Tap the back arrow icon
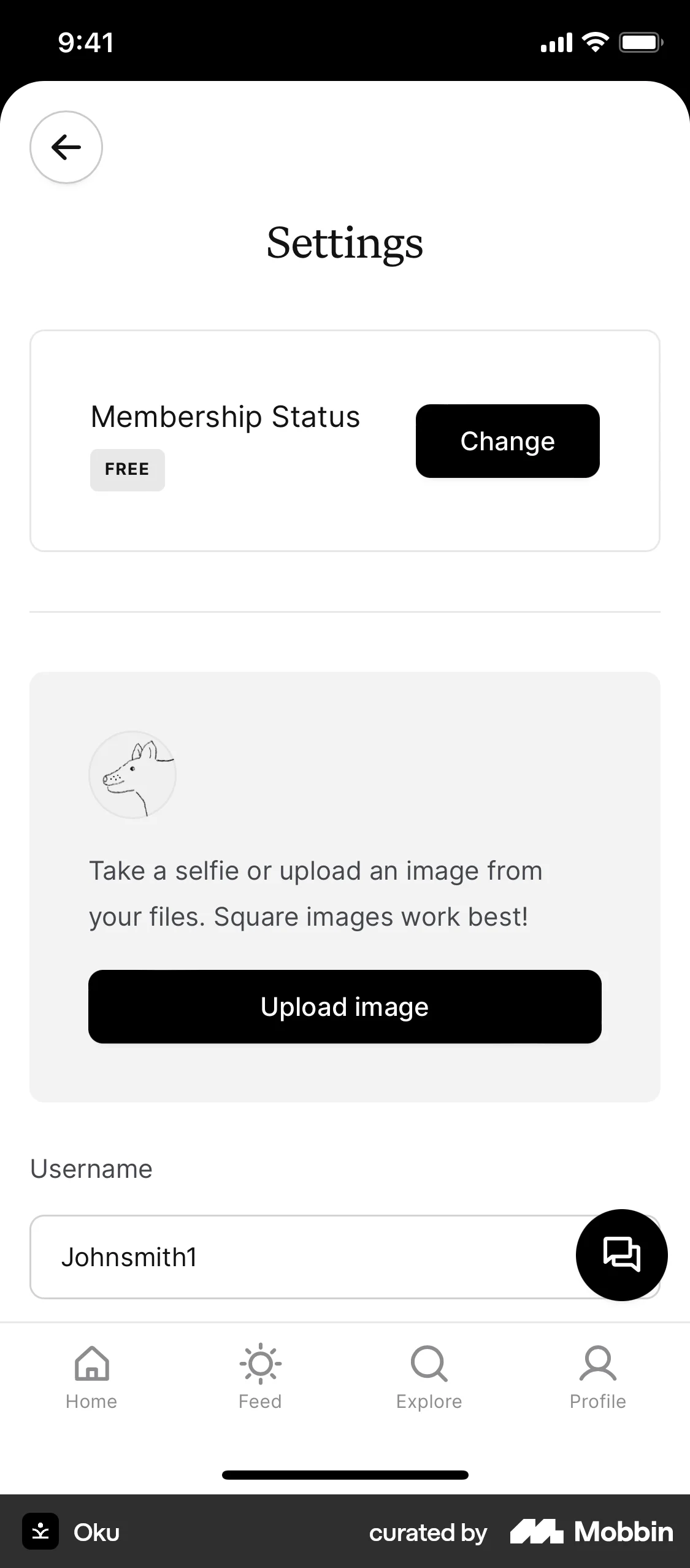 pos(65,147)
